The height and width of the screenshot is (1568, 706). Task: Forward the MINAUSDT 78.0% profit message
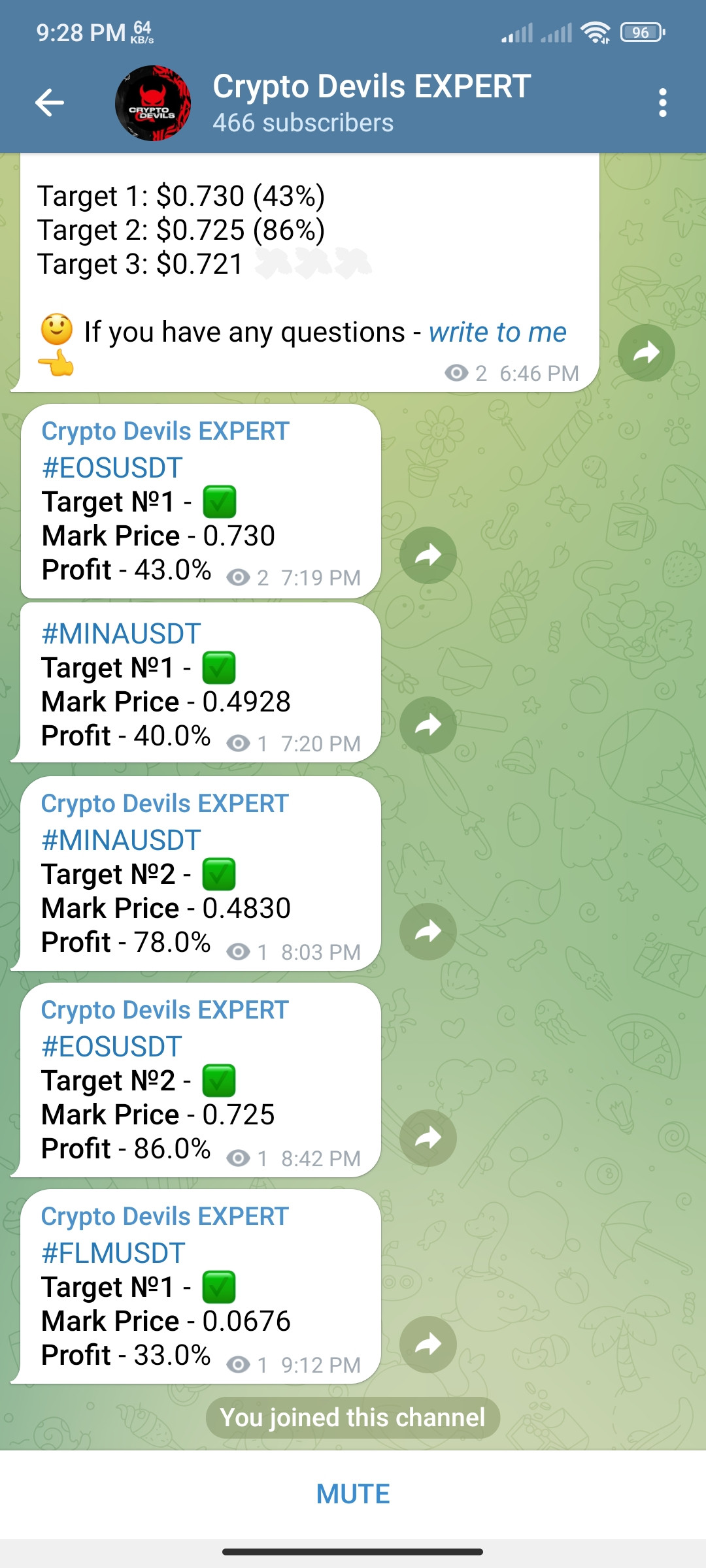click(428, 931)
